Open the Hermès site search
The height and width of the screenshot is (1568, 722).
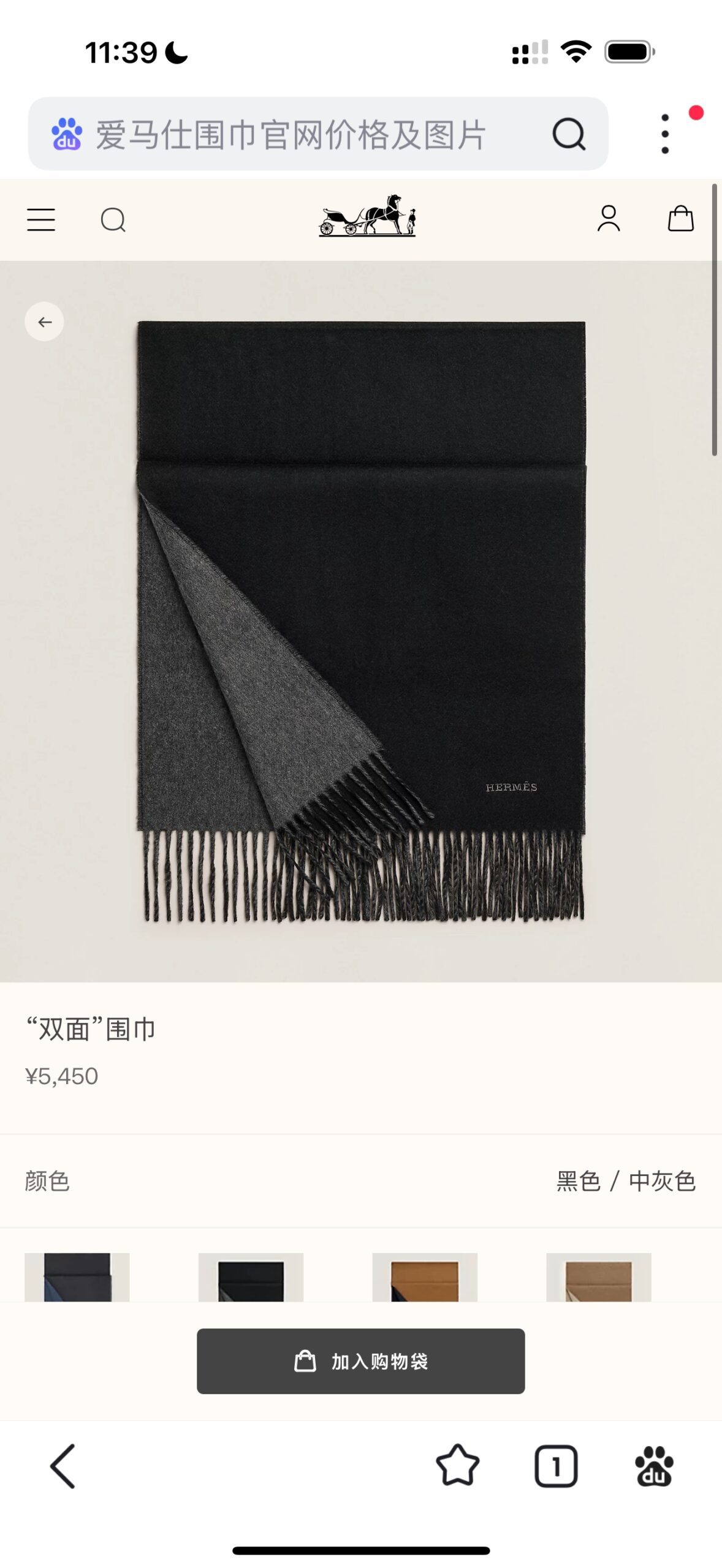click(113, 219)
